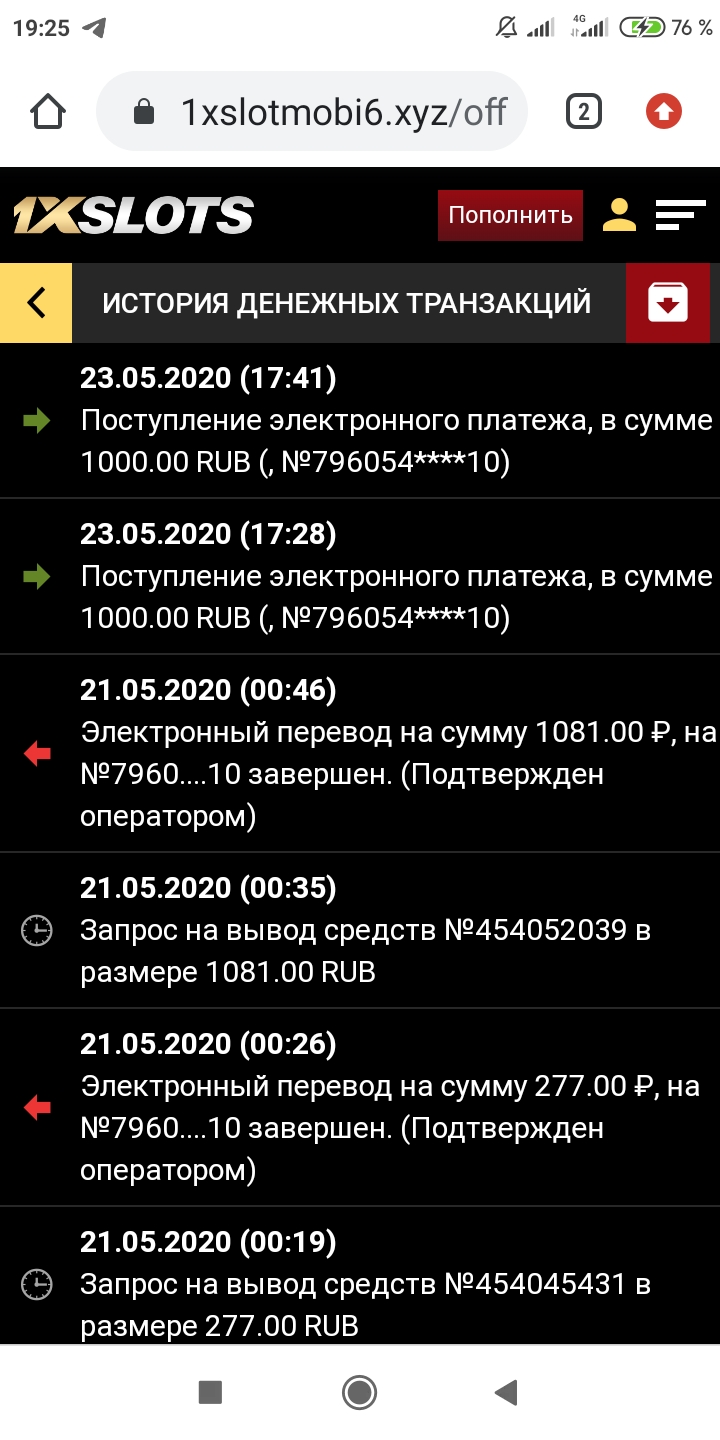Go back from transaction history
720x1440 pixels.
[36, 303]
